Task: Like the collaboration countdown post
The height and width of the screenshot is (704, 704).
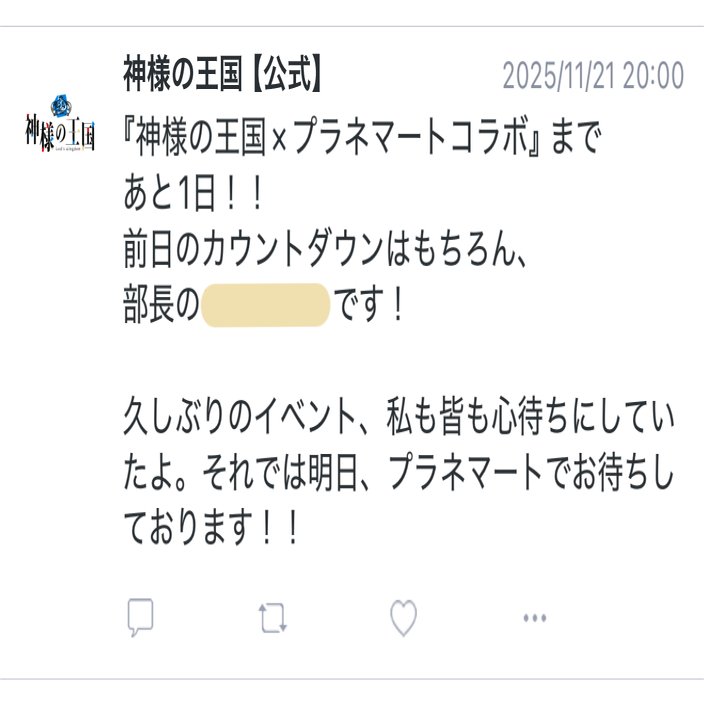Action: click(403, 619)
